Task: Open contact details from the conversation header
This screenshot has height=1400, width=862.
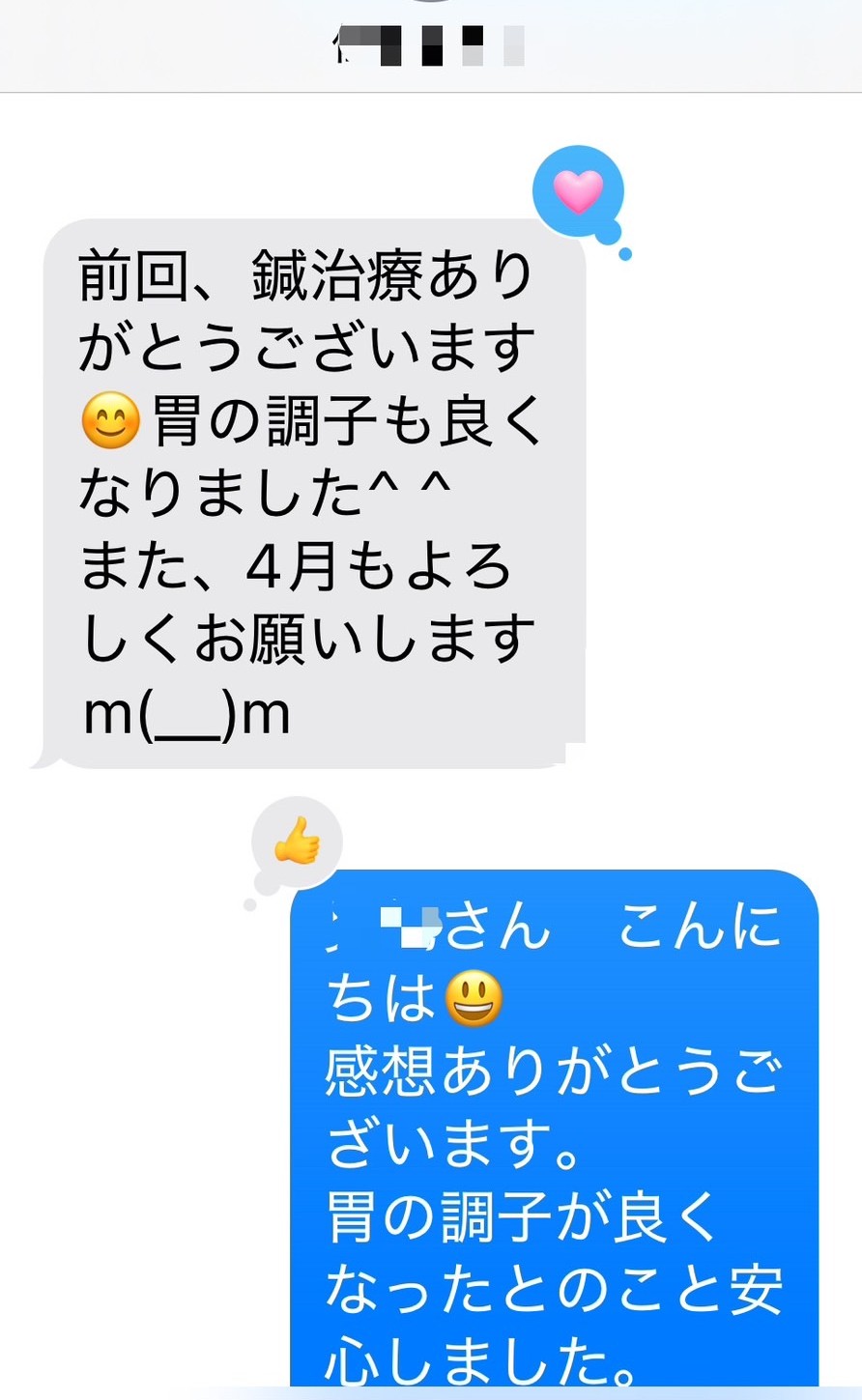Action: point(430,46)
